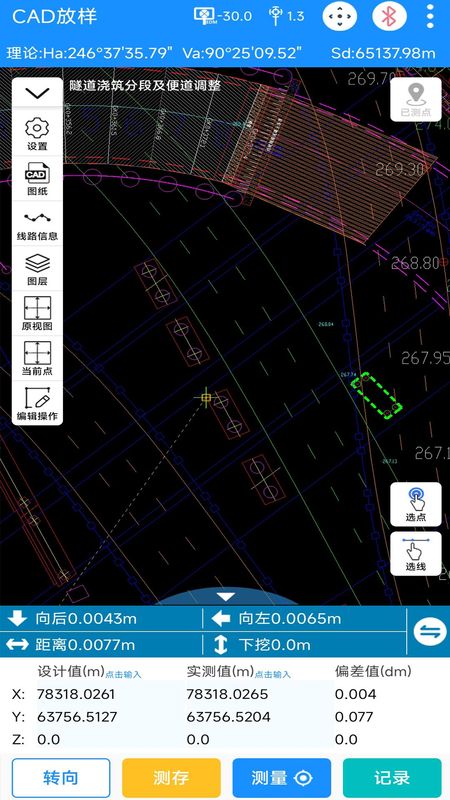Tap the 测存 measure and save button

171,778
